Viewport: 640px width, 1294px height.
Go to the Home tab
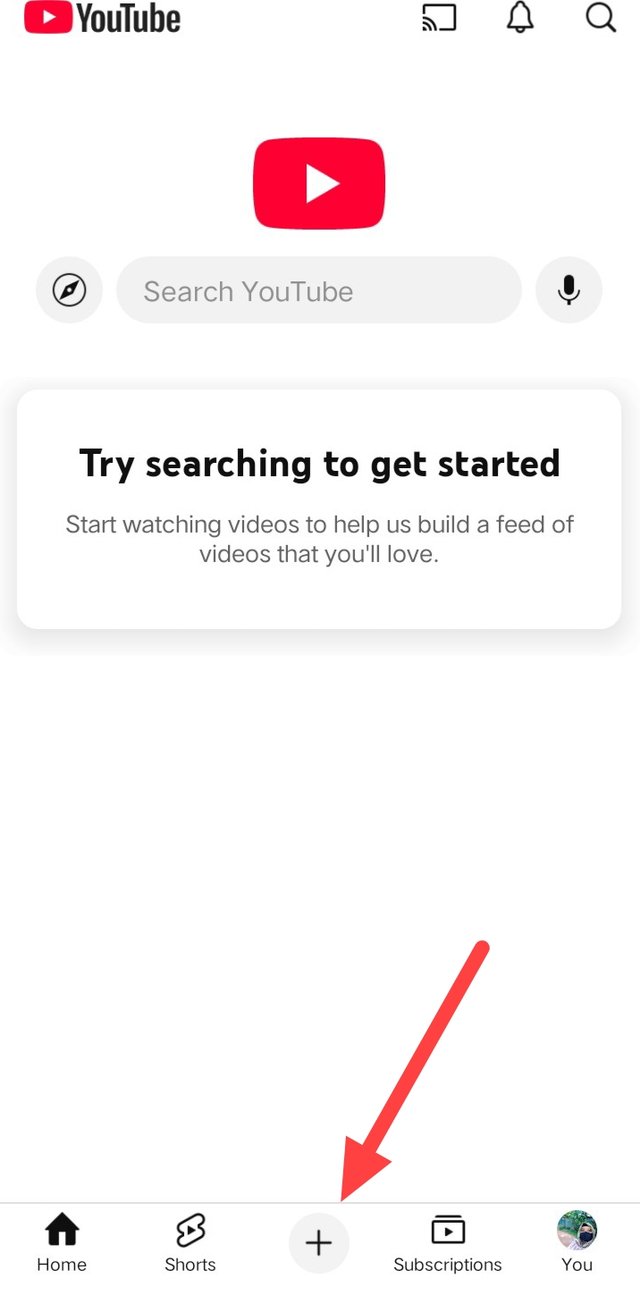tap(62, 1243)
